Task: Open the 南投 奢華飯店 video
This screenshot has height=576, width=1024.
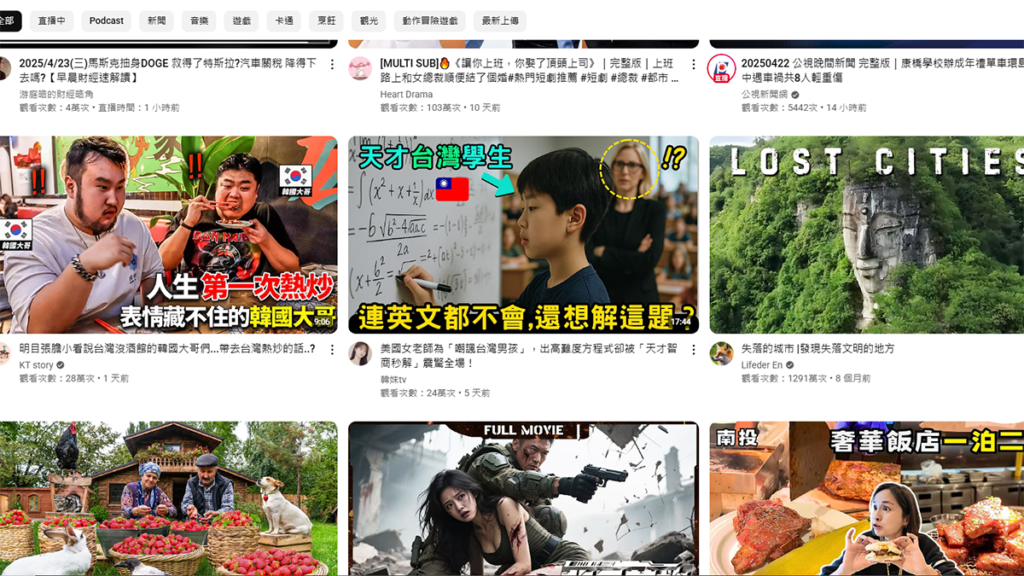Action: click(x=866, y=498)
